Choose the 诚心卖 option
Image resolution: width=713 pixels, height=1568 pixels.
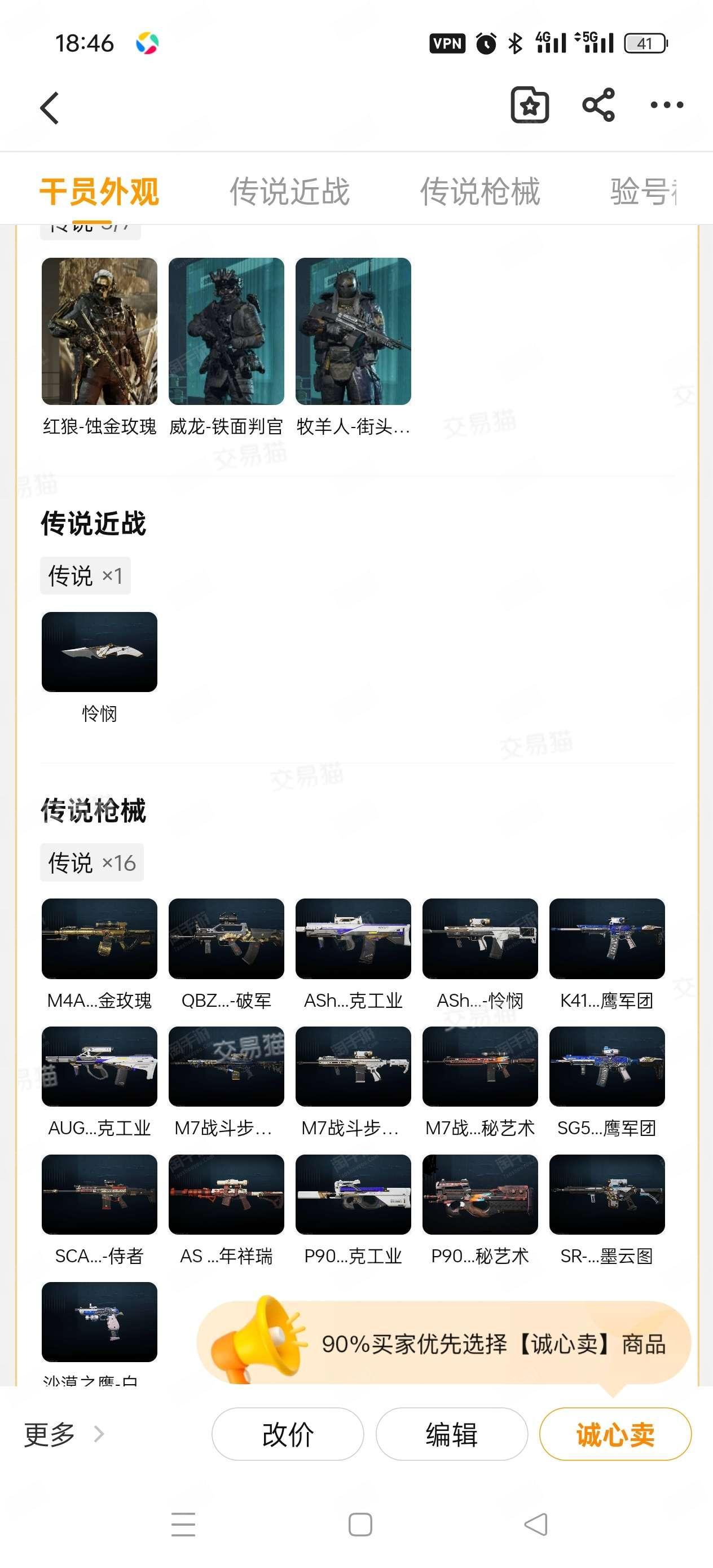(615, 1434)
